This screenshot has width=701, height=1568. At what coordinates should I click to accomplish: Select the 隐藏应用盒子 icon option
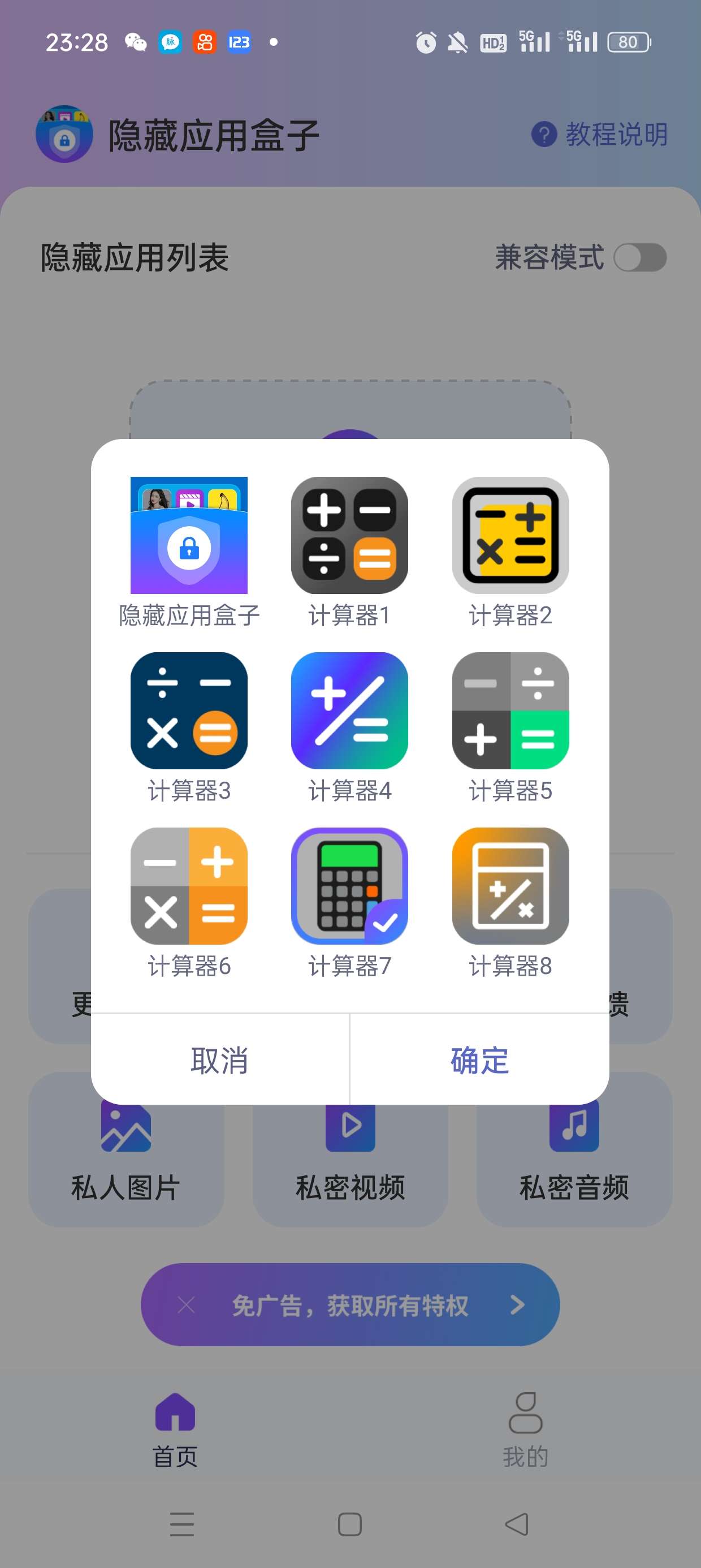189,535
